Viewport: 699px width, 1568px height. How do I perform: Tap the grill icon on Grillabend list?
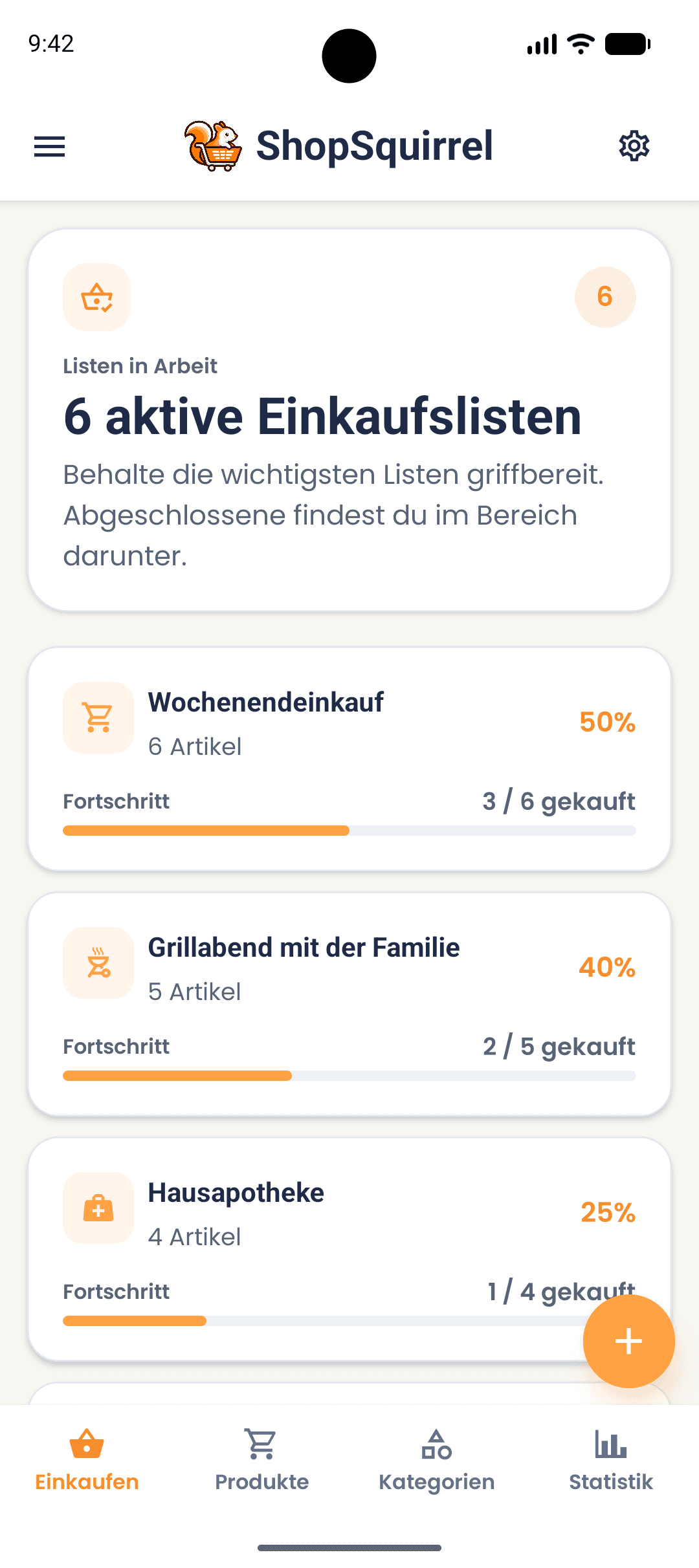click(98, 963)
